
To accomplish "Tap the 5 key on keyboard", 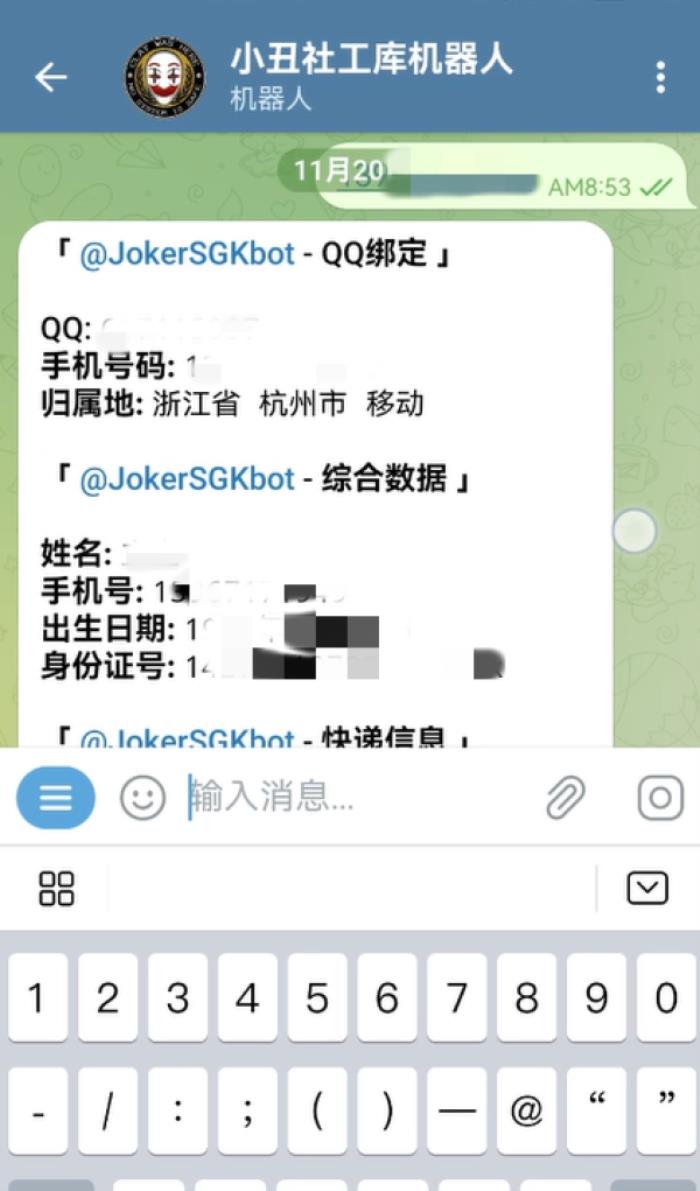I will click(317, 997).
